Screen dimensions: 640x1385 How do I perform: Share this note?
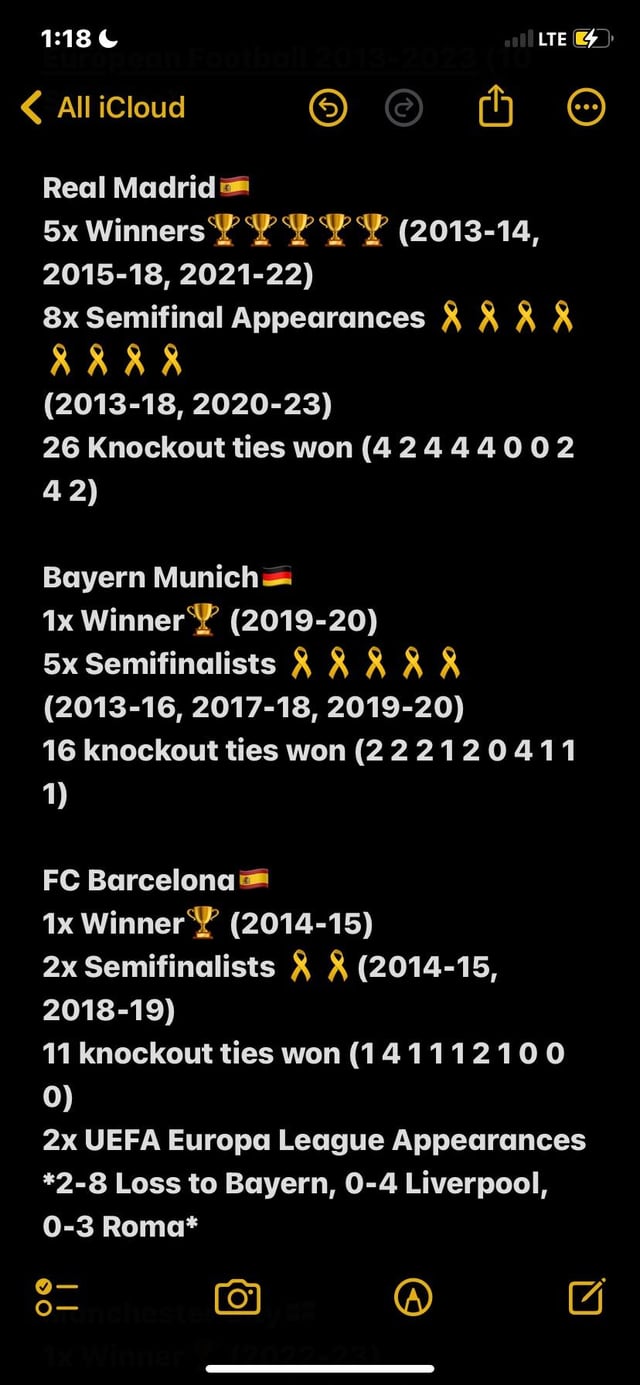(495, 107)
